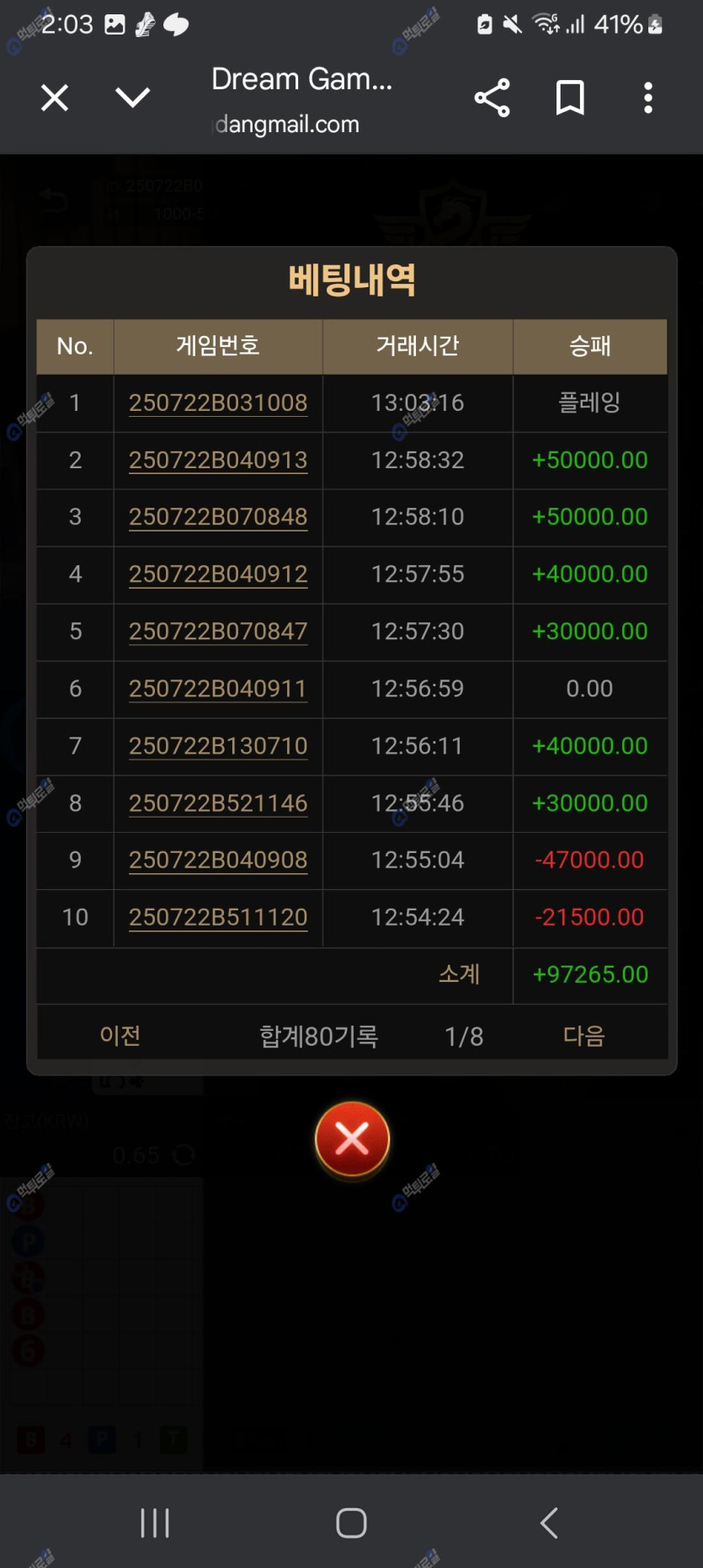Screen dimensions: 703x1568
Task: Open game number 250722B040911
Action: click(218, 688)
